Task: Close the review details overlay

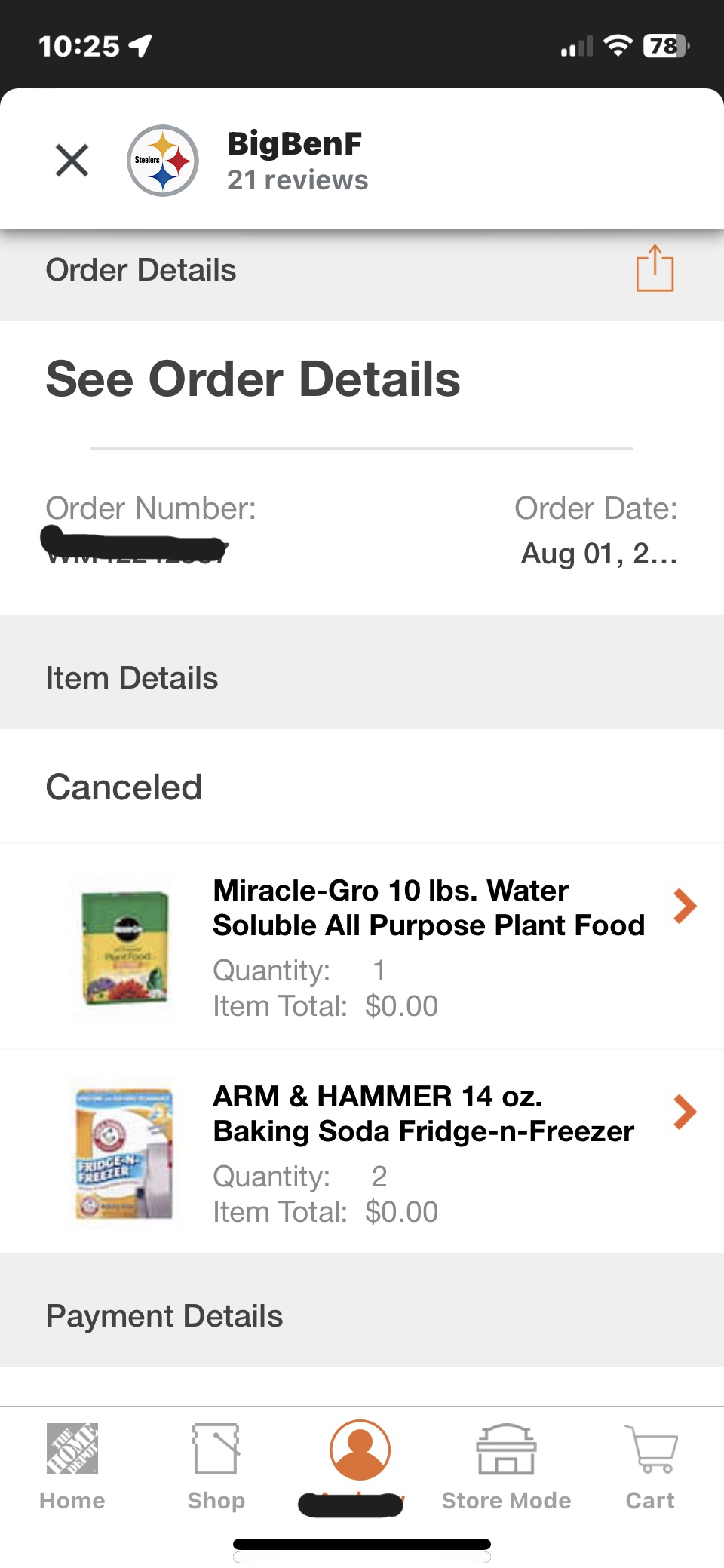Action: (71, 160)
